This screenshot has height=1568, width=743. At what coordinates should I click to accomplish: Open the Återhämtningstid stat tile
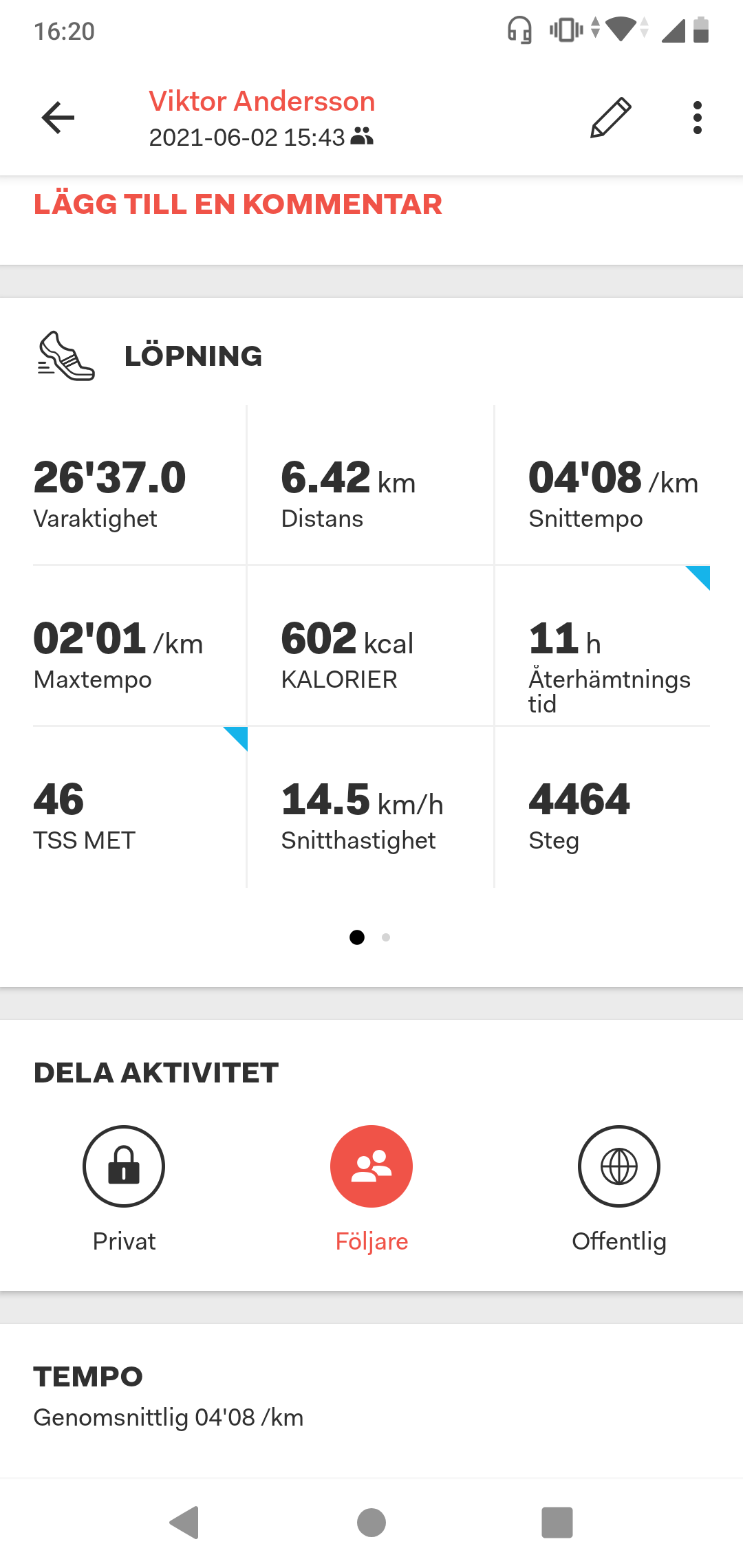click(603, 646)
